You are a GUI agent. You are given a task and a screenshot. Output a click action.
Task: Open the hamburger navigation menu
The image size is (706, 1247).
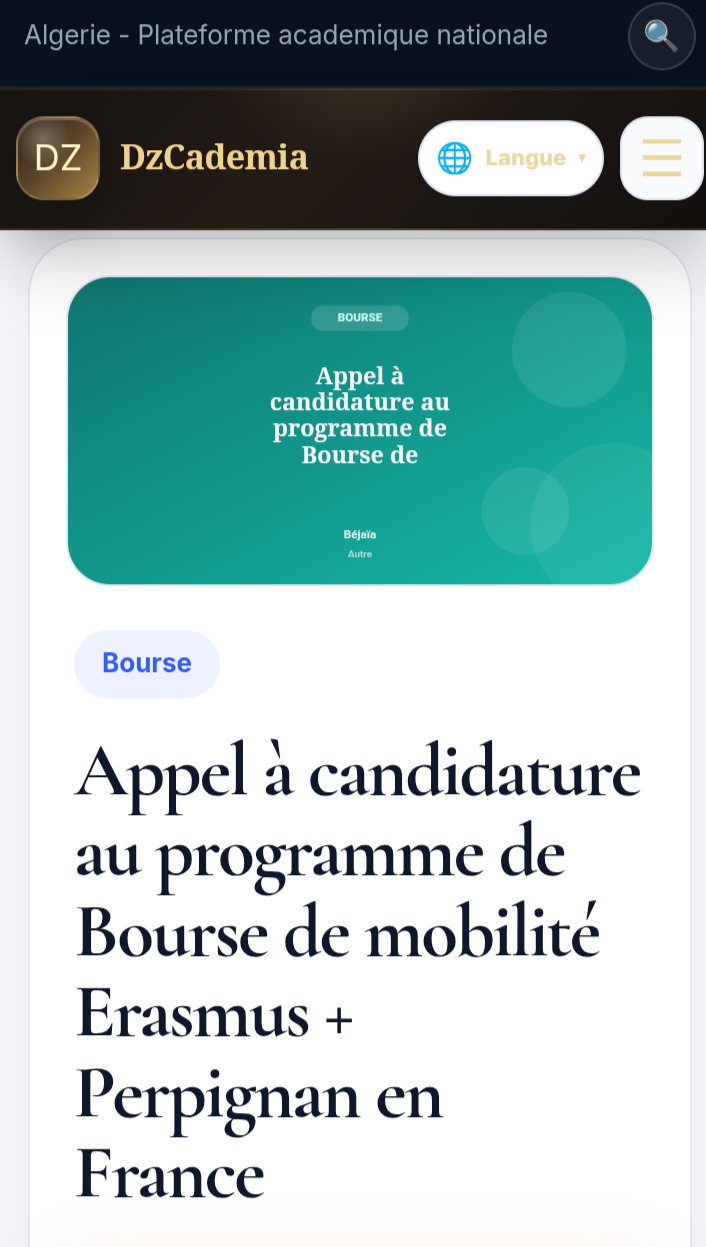661,158
